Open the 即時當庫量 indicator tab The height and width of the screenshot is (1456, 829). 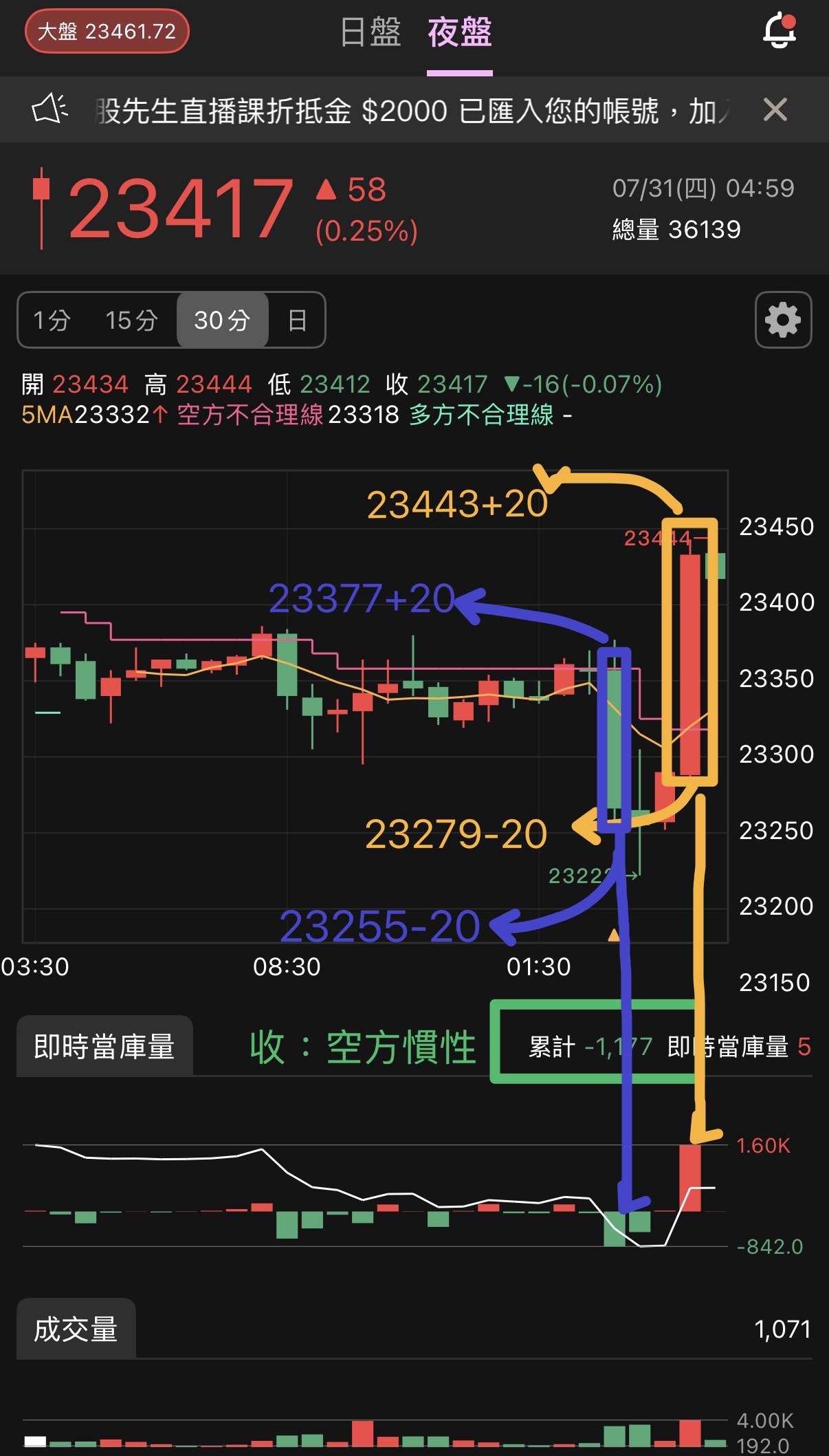click(x=104, y=1046)
